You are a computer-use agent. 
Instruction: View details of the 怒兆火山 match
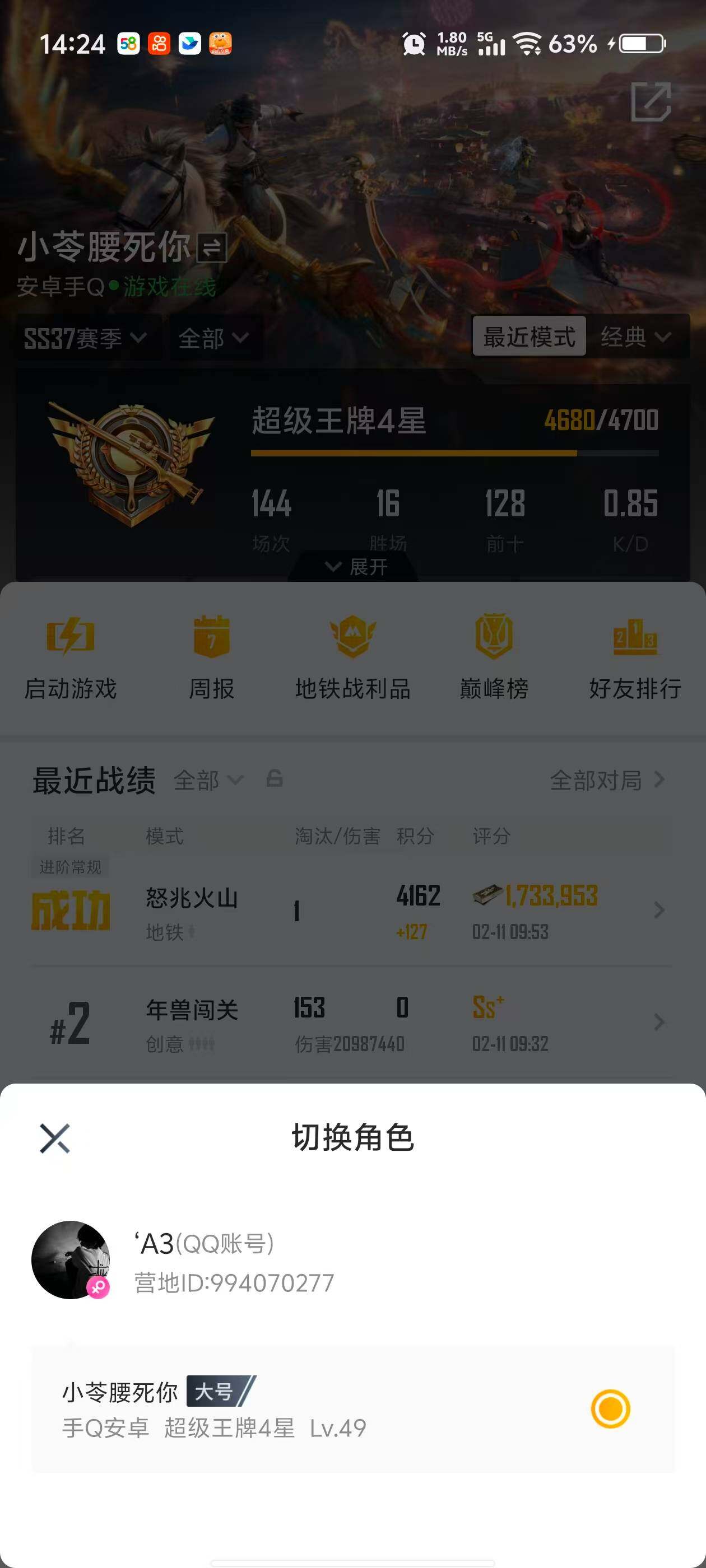354,910
